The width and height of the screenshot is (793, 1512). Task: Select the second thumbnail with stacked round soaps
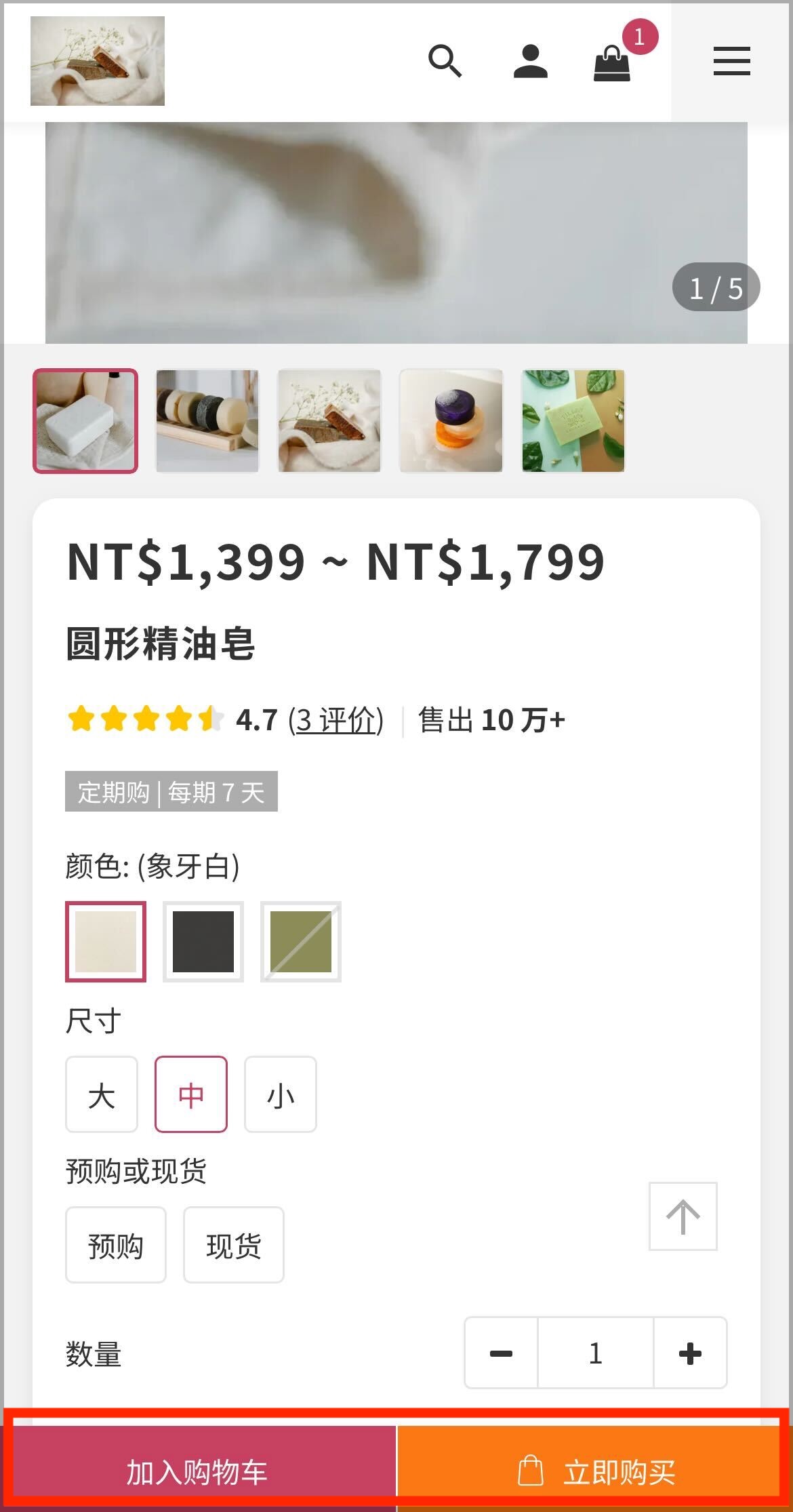(x=207, y=421)
